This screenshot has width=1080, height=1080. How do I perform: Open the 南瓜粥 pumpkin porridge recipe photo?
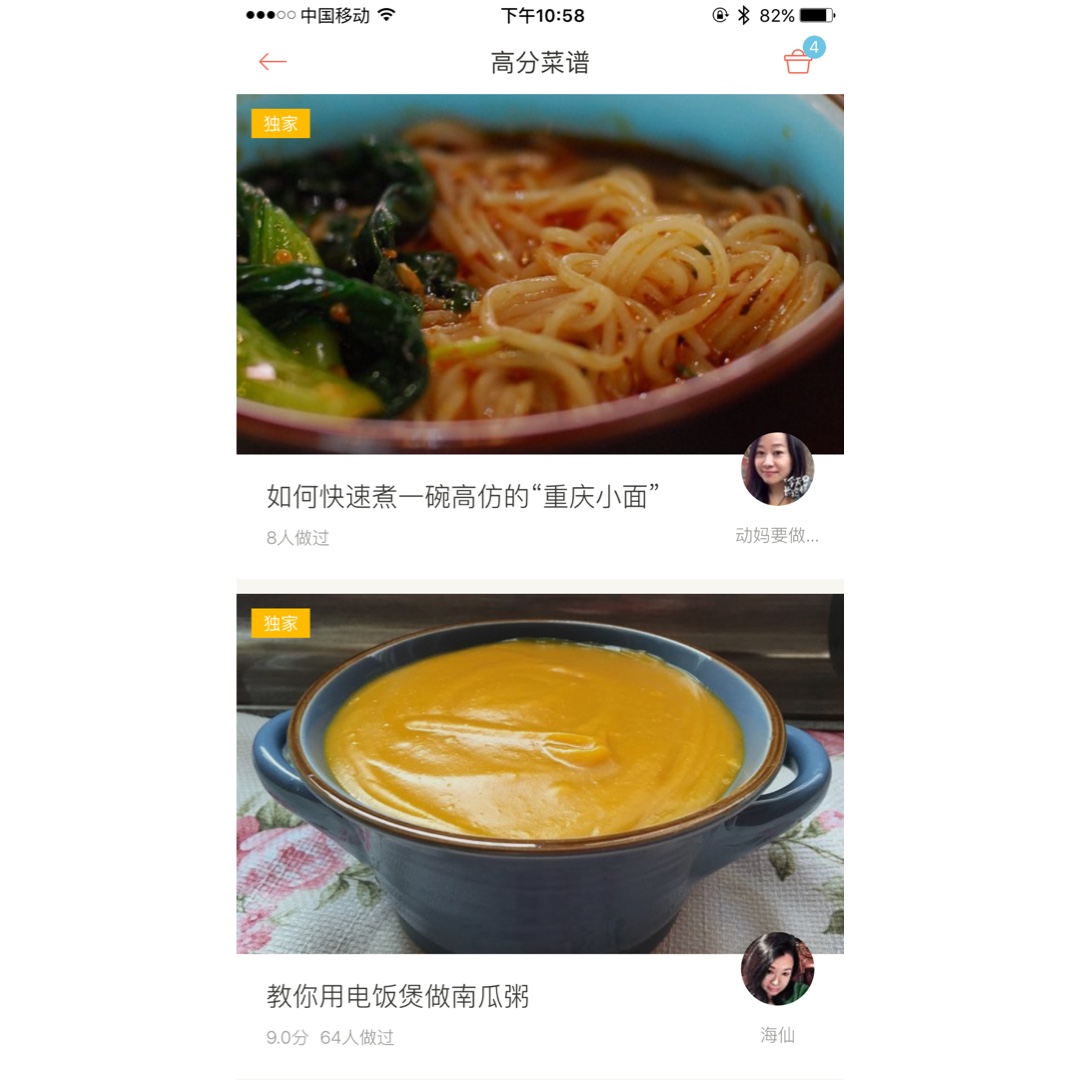540,773
